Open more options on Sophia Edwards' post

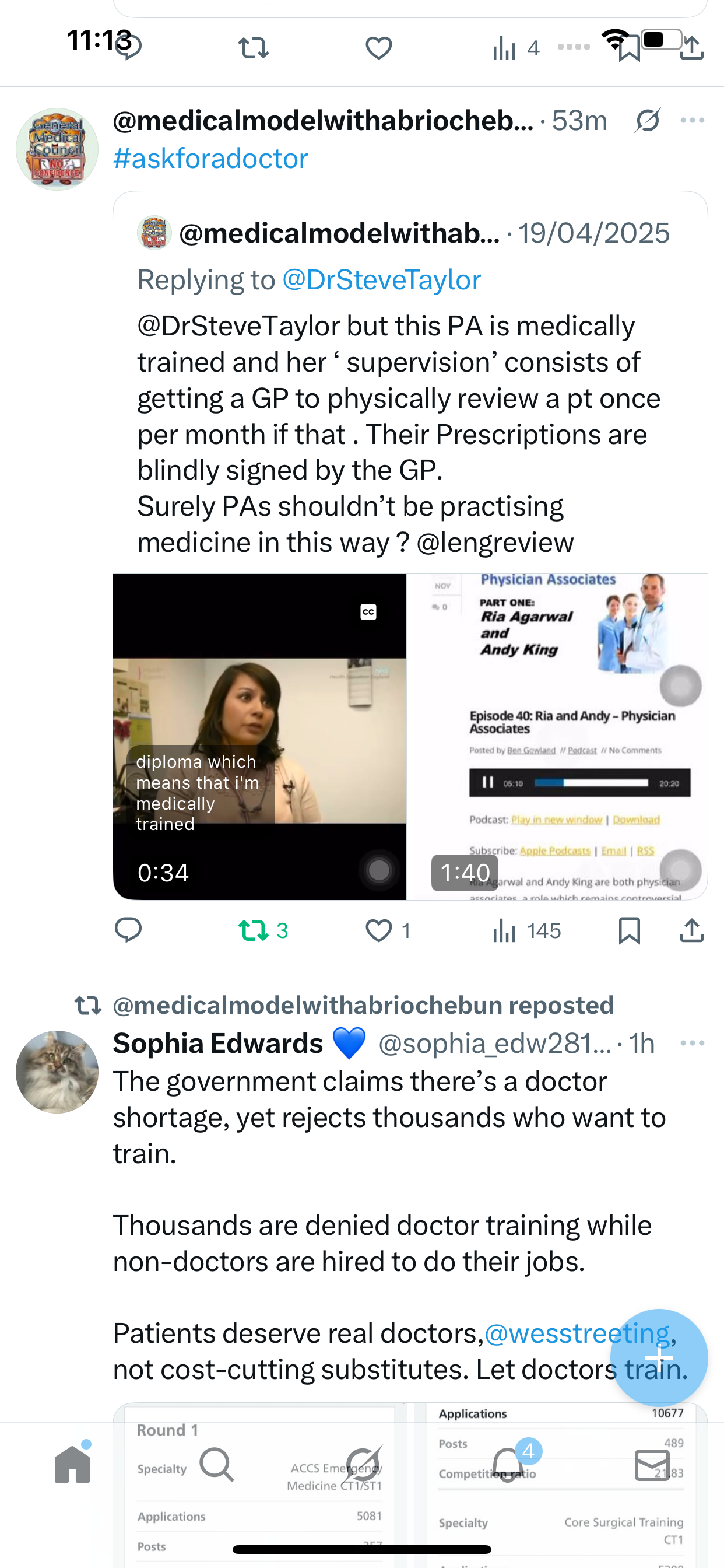pos(693,1044)
